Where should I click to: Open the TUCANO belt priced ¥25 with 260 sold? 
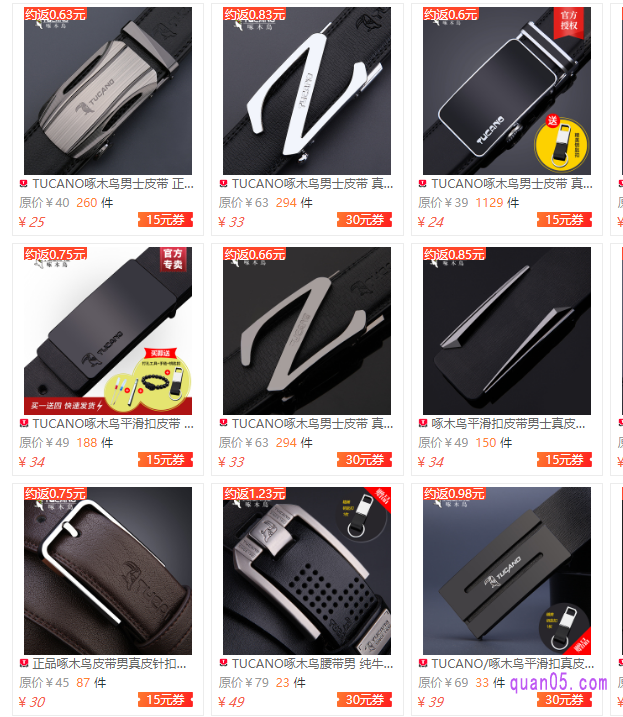coord(108,92)
